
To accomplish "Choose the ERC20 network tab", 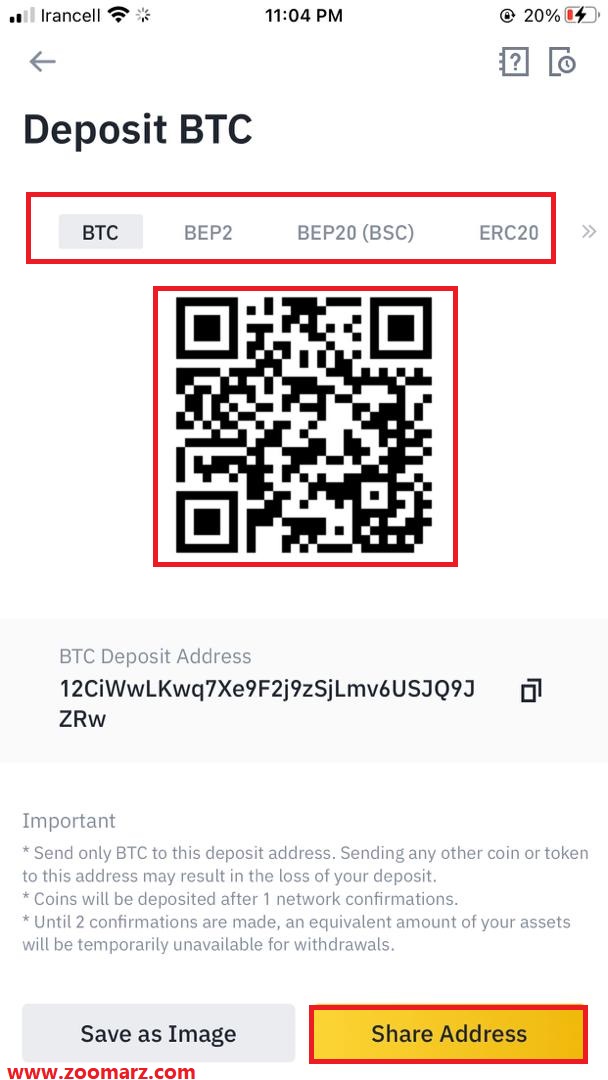I will [x=508, y=232].
